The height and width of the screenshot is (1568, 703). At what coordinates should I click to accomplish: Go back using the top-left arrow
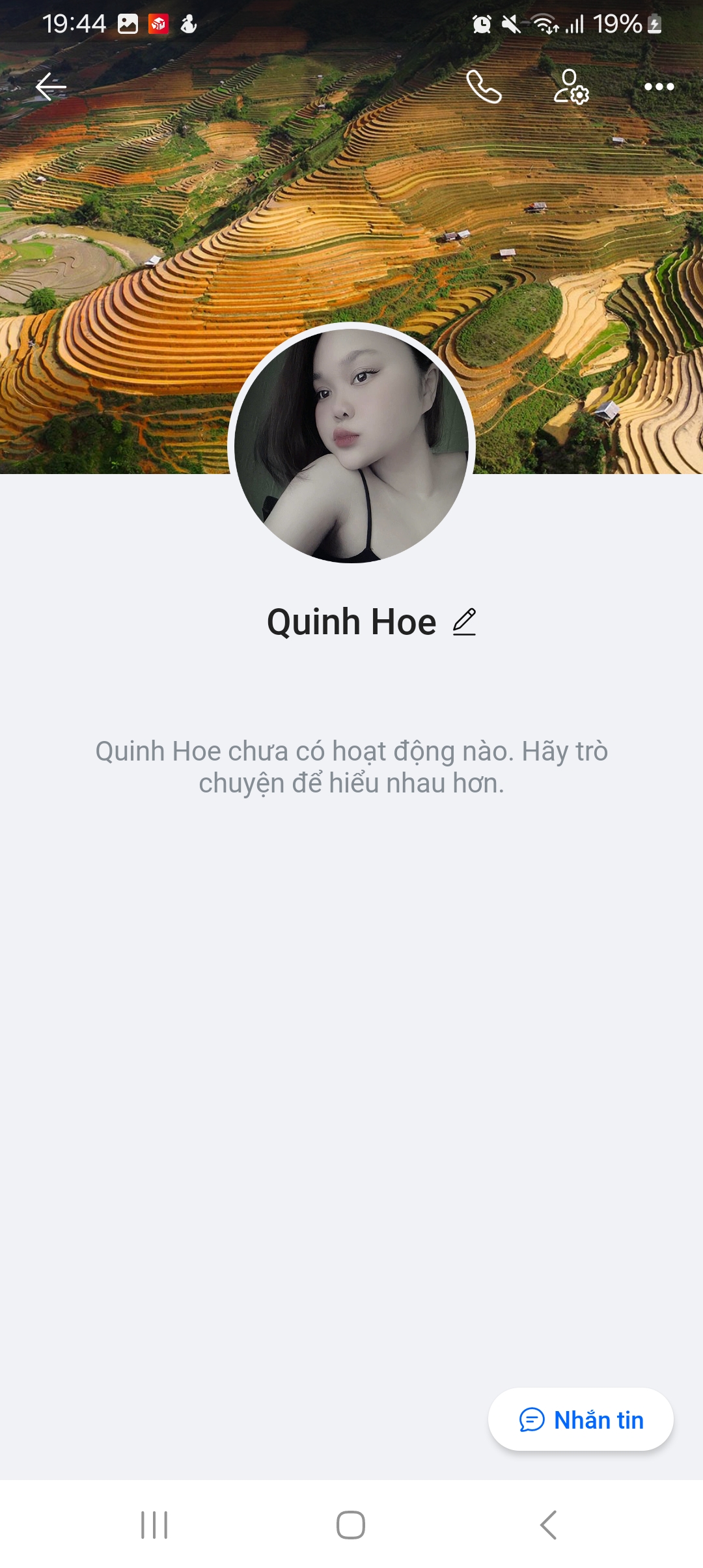click(x=51, y=87)
